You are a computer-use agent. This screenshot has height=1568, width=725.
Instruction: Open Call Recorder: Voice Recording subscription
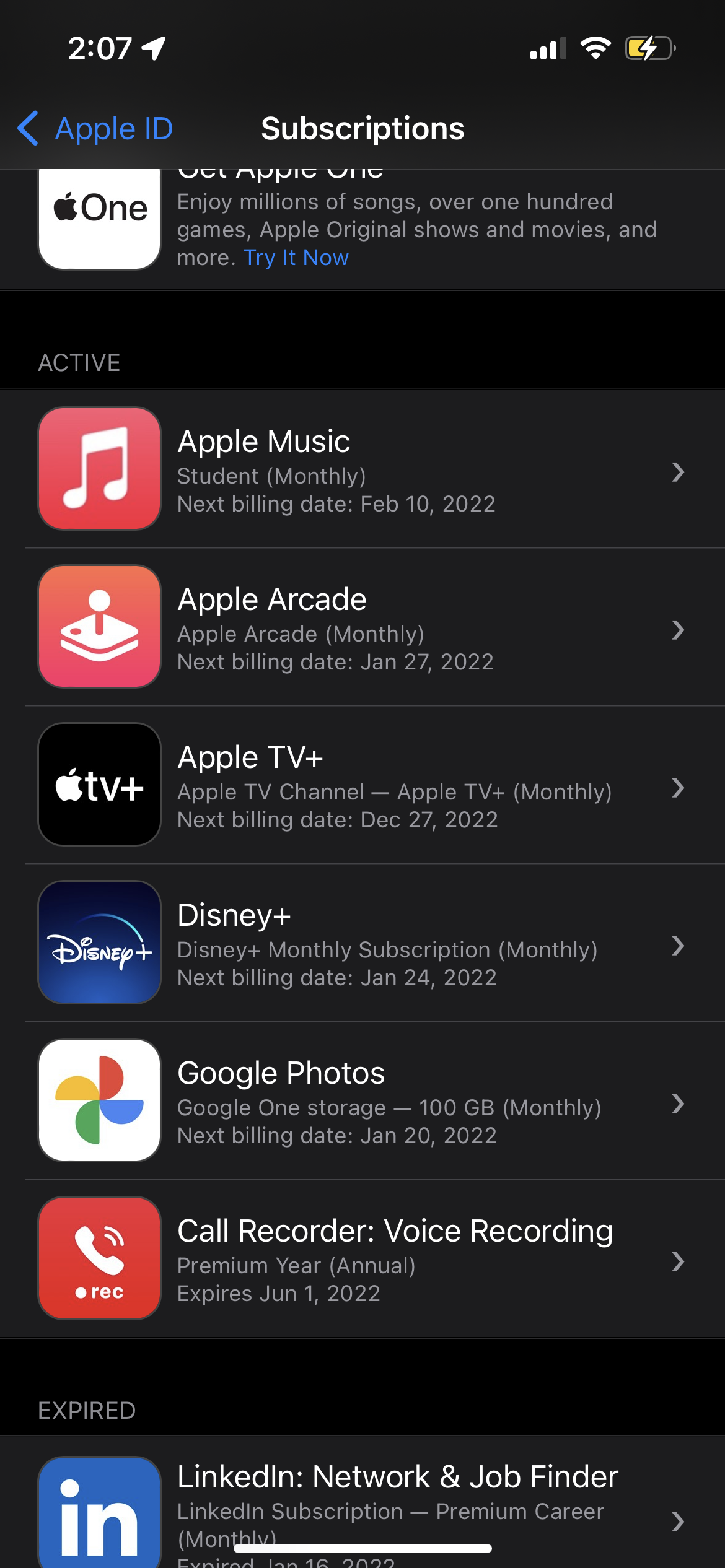[362, 1259]
